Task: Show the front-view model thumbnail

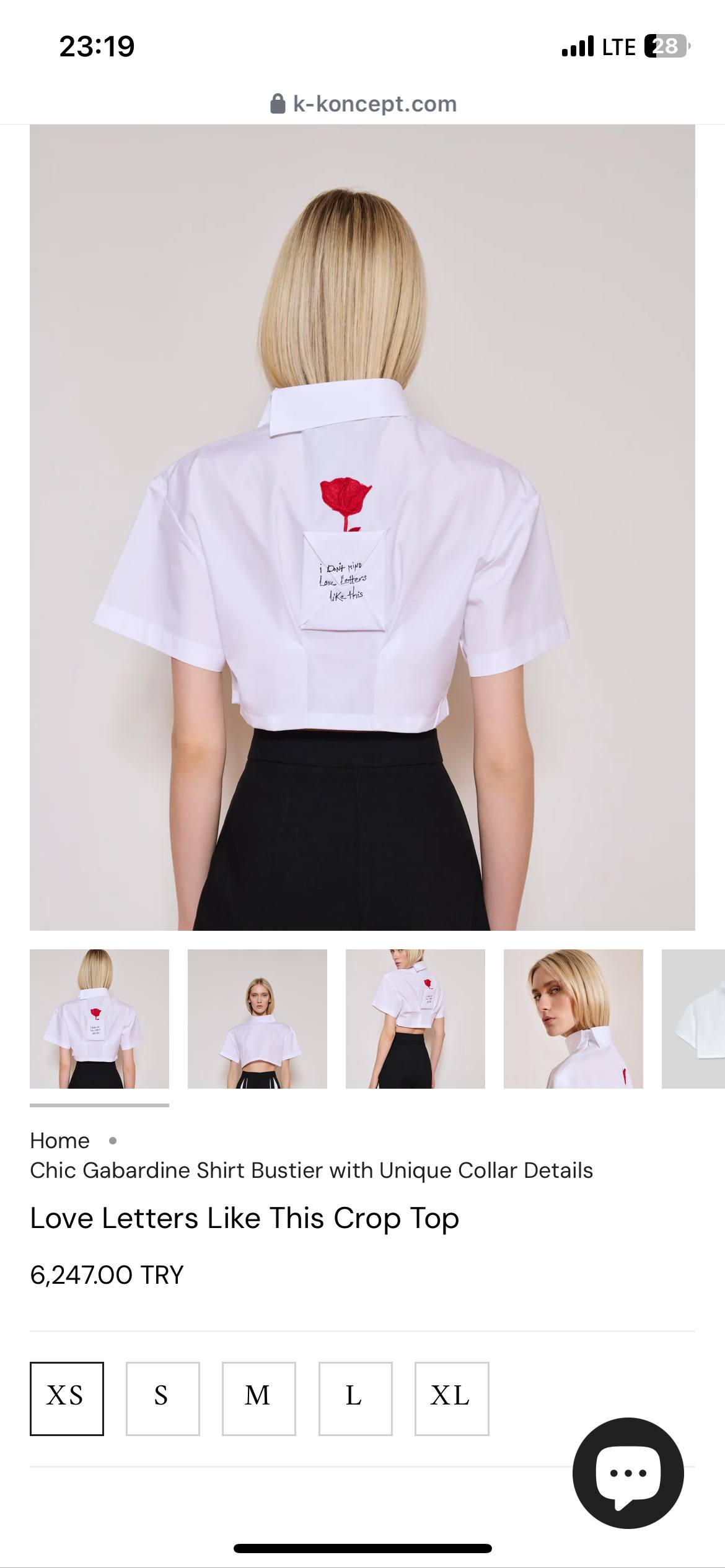Action: [257, 1019]
